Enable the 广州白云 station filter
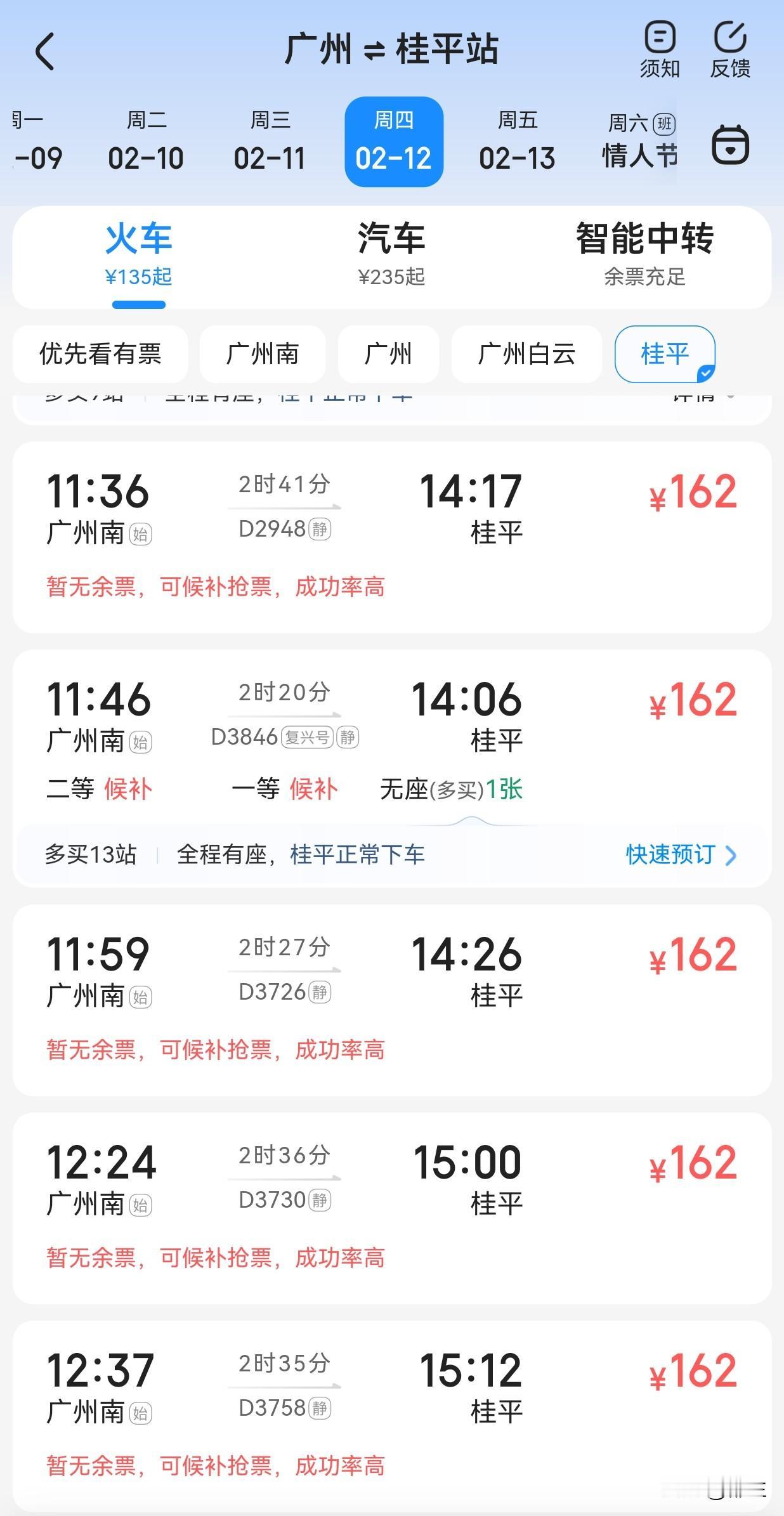 pos(526,355)
